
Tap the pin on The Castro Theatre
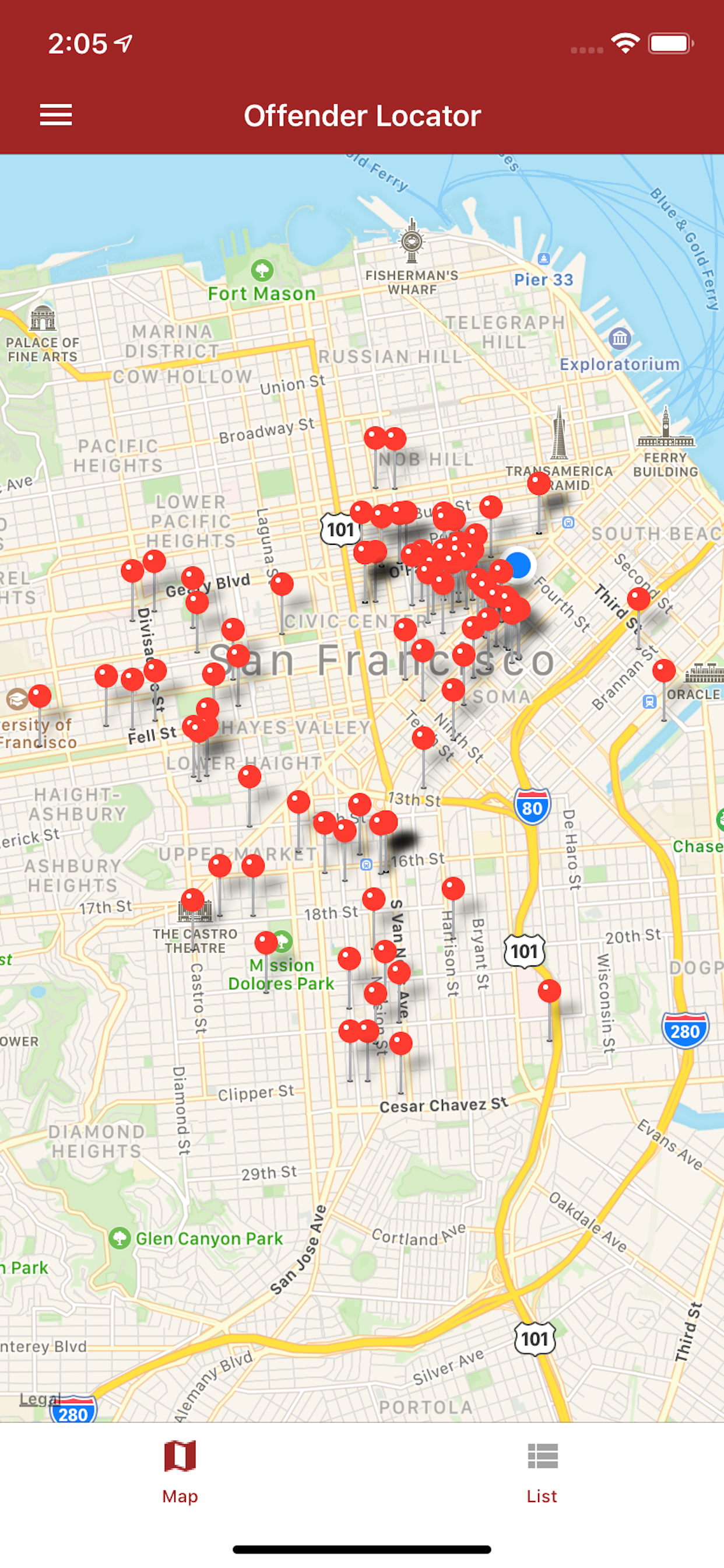point(193,900)
